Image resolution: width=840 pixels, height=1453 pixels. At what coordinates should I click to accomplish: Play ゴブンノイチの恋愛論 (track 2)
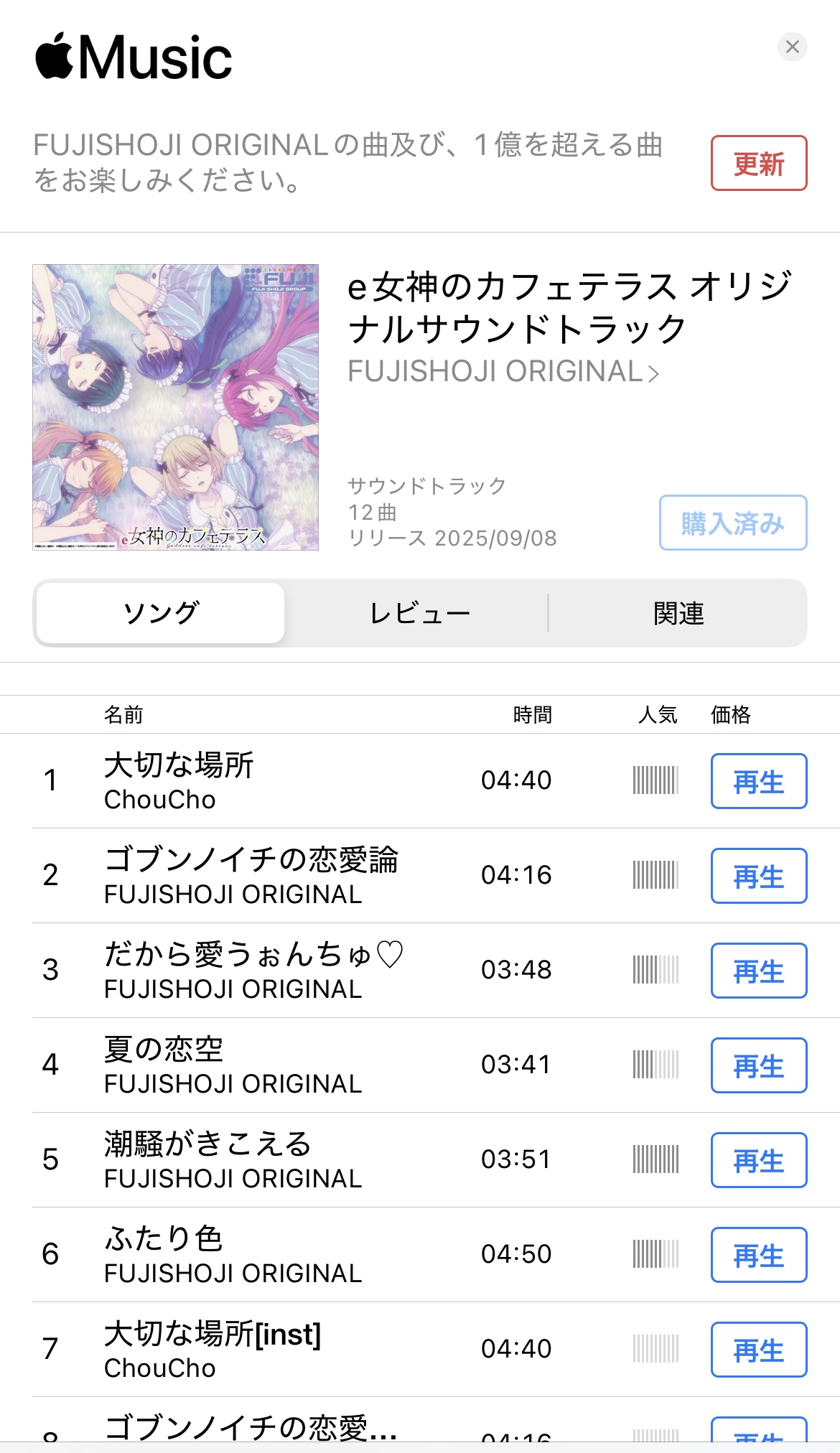[758, 876]
